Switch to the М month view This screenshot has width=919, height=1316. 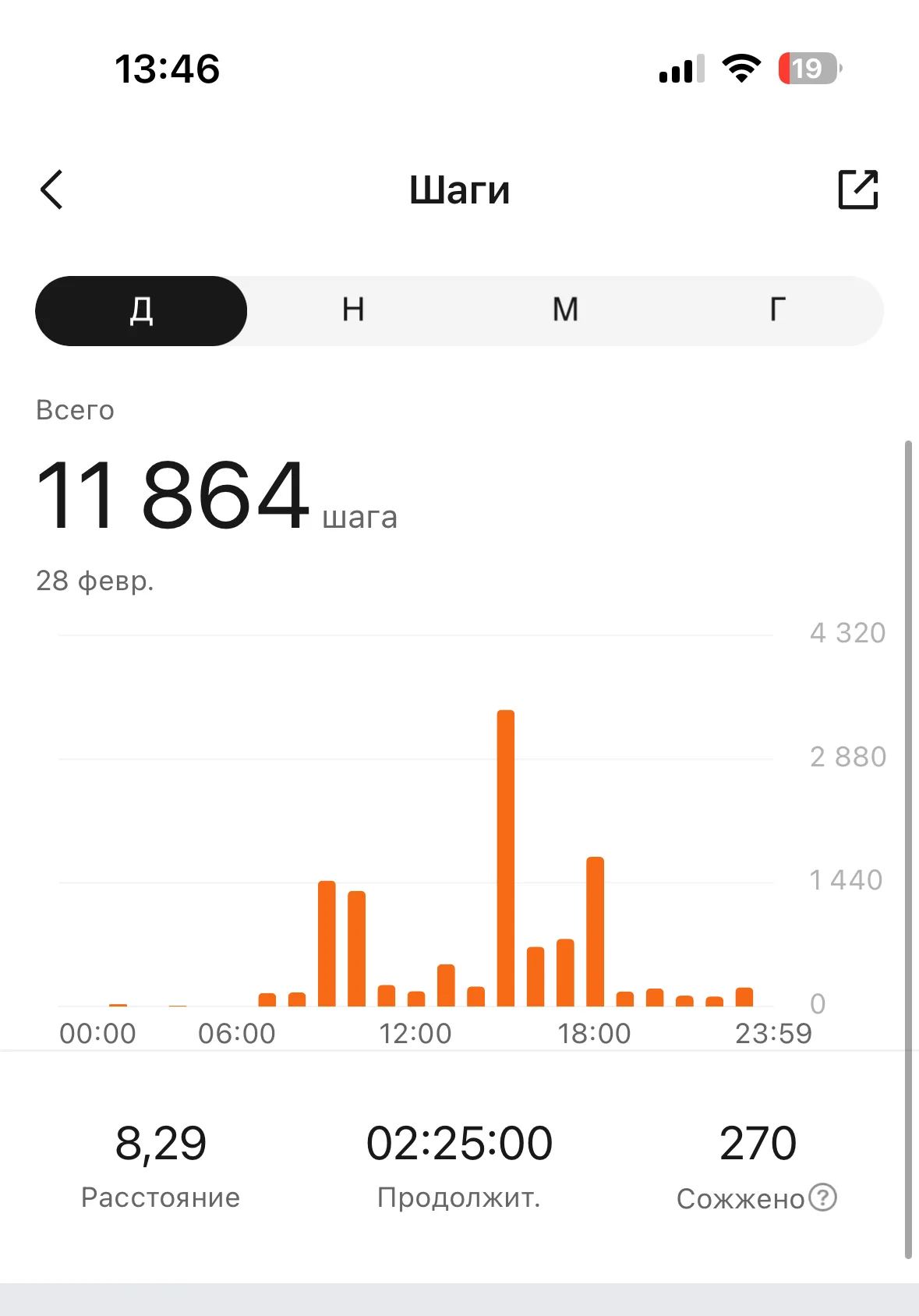pyautogui.click(x=565, y=310)
